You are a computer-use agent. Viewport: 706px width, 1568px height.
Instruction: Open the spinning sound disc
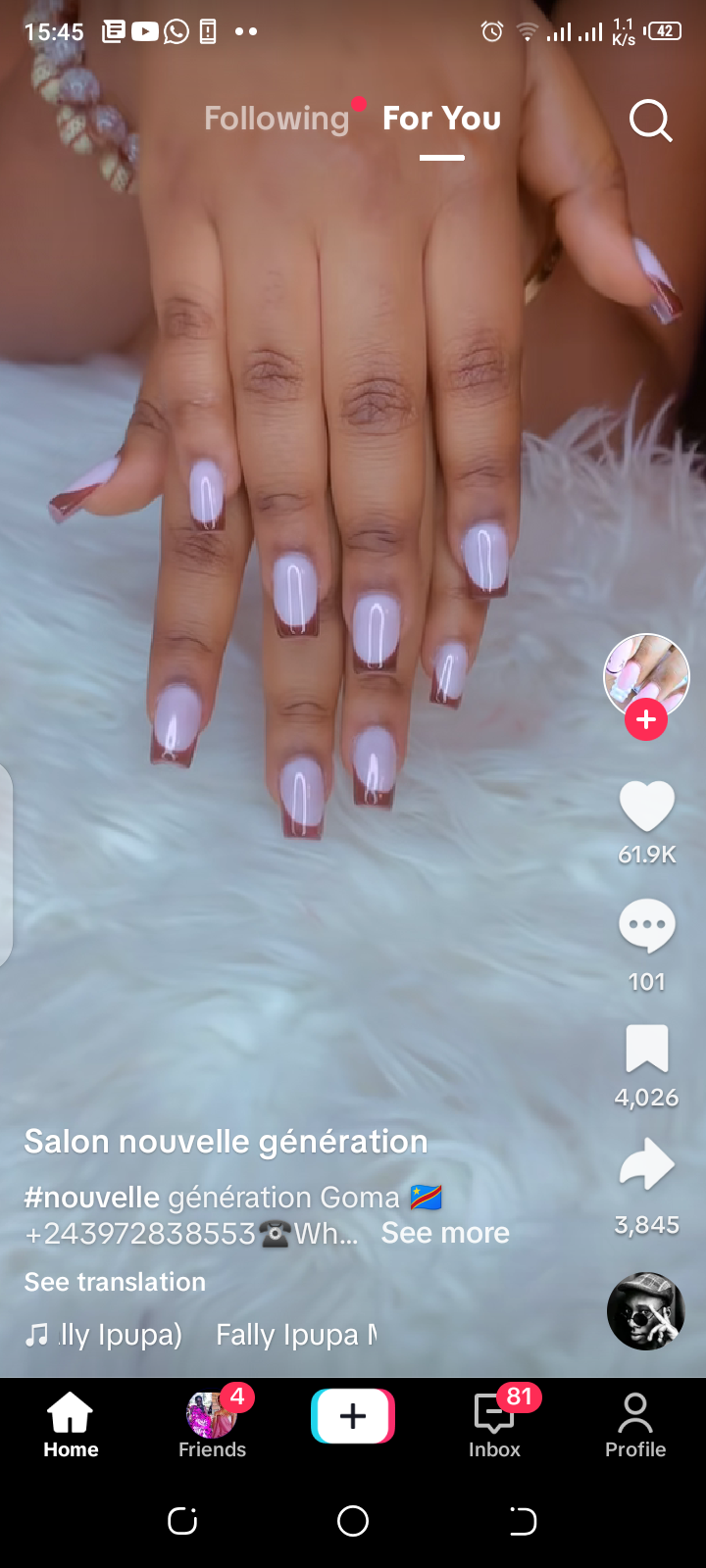(645, 1311)
